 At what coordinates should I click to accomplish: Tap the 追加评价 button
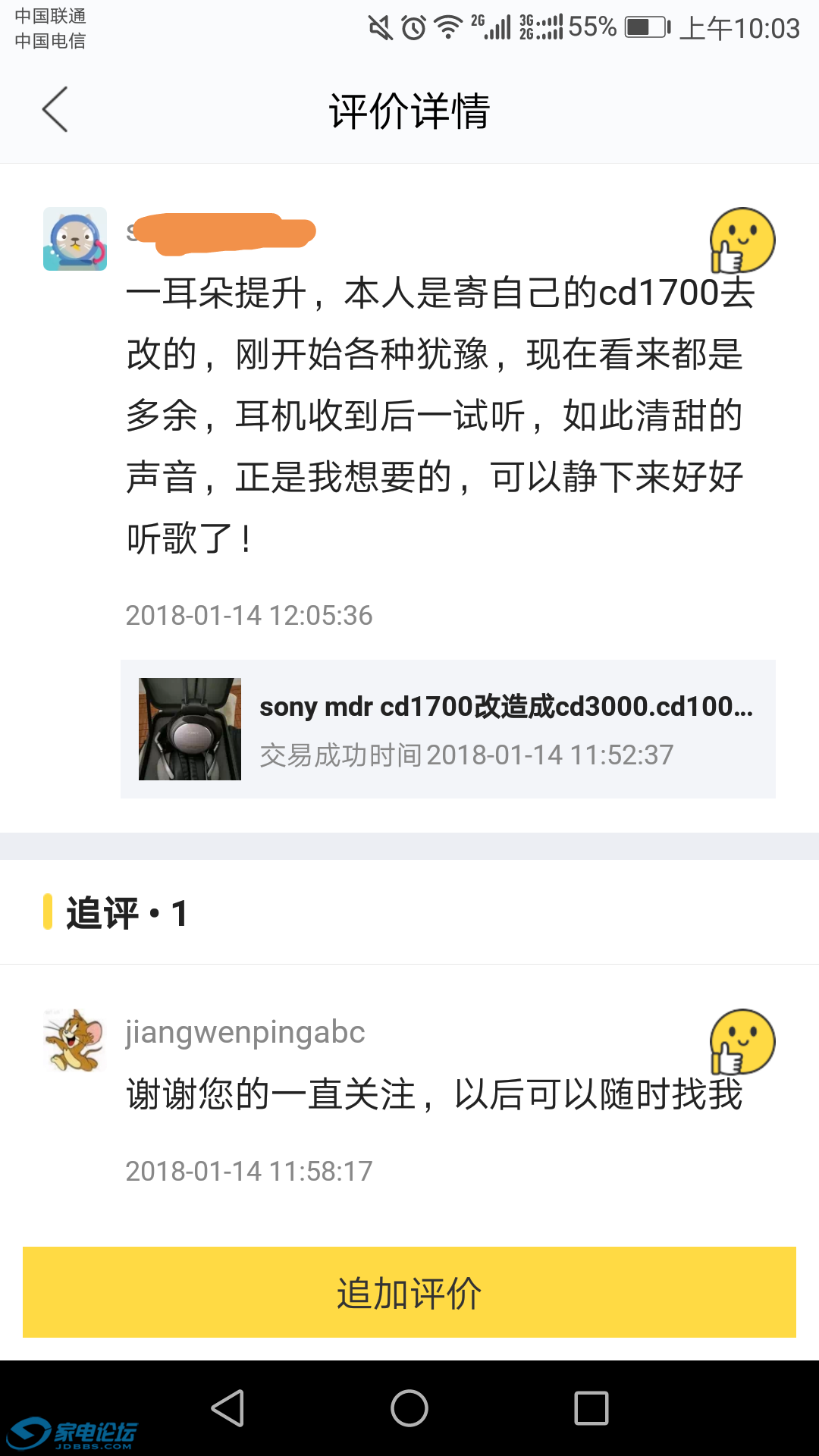point(409,1292)
